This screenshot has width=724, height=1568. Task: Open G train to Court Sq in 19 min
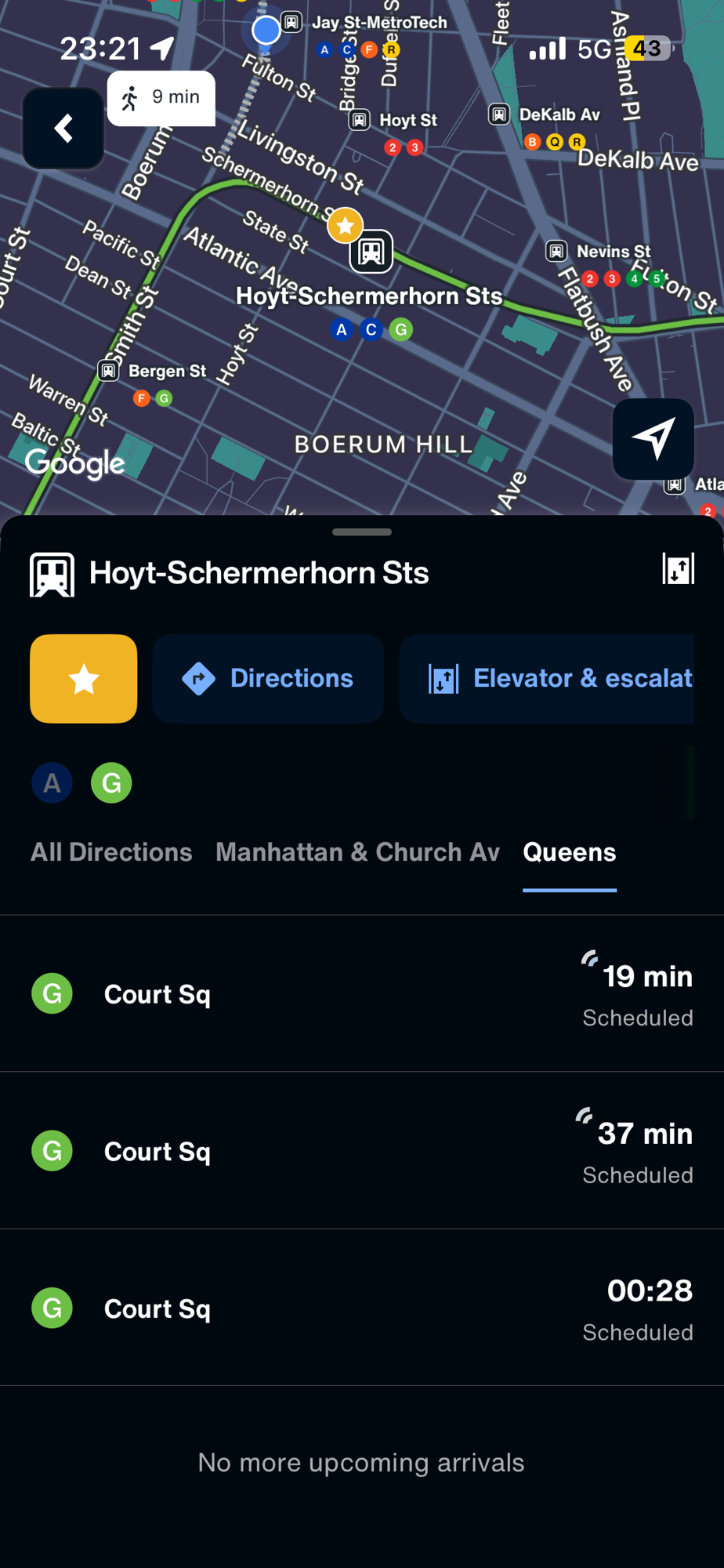coord(362,994)
